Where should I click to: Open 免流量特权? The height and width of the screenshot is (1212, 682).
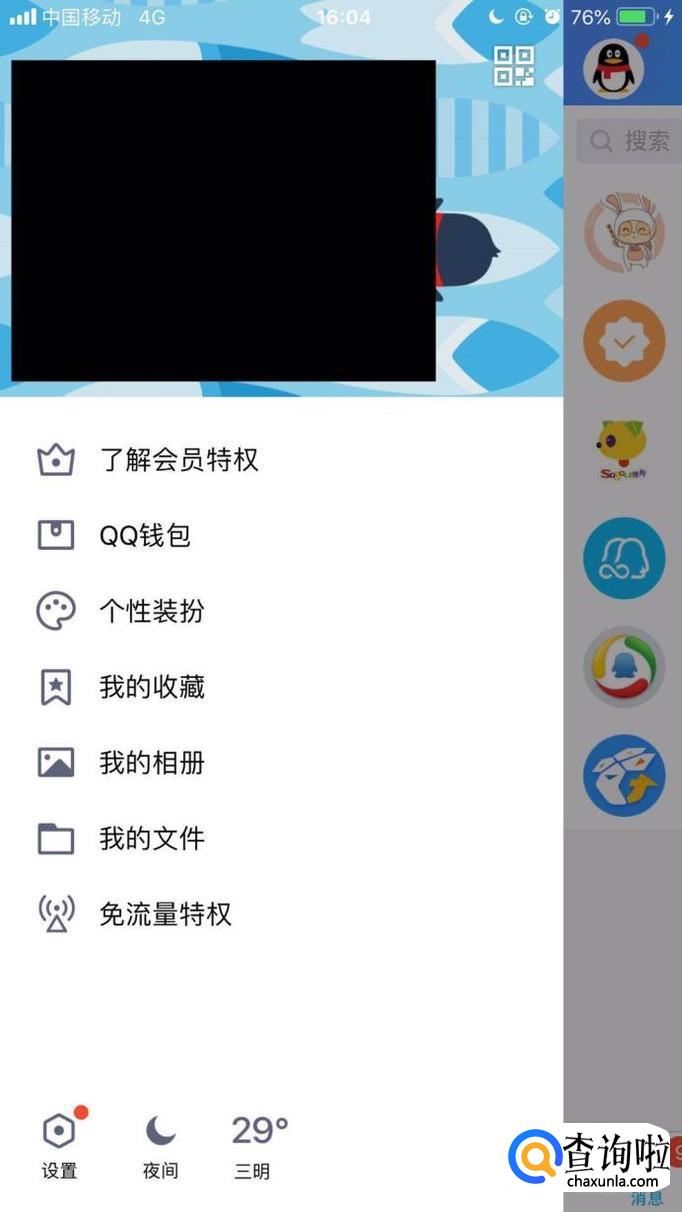pyautogui.click(x=281, y=914)
